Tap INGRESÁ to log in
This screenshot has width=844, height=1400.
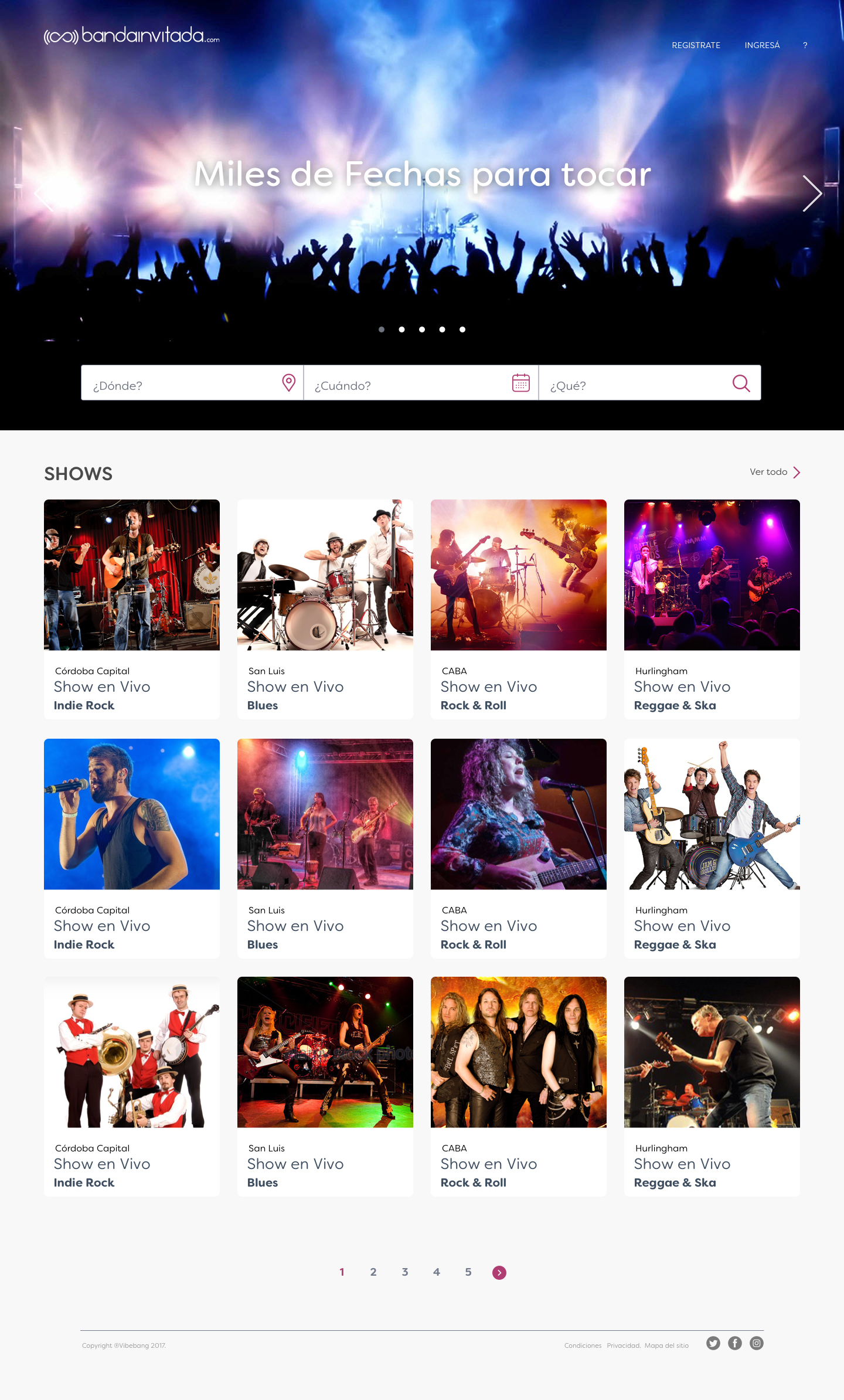[x=762, y=45]
